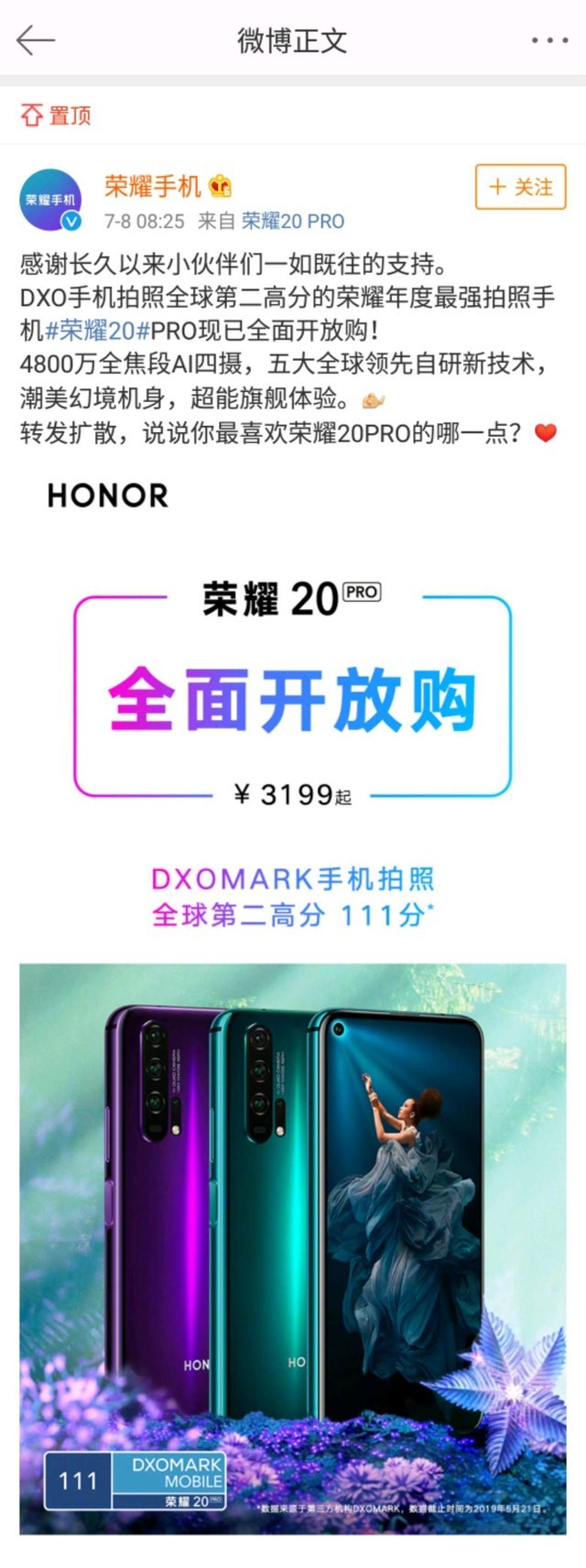
Task: Open the 荣耀手机 account name
Action: pos(152,187)
